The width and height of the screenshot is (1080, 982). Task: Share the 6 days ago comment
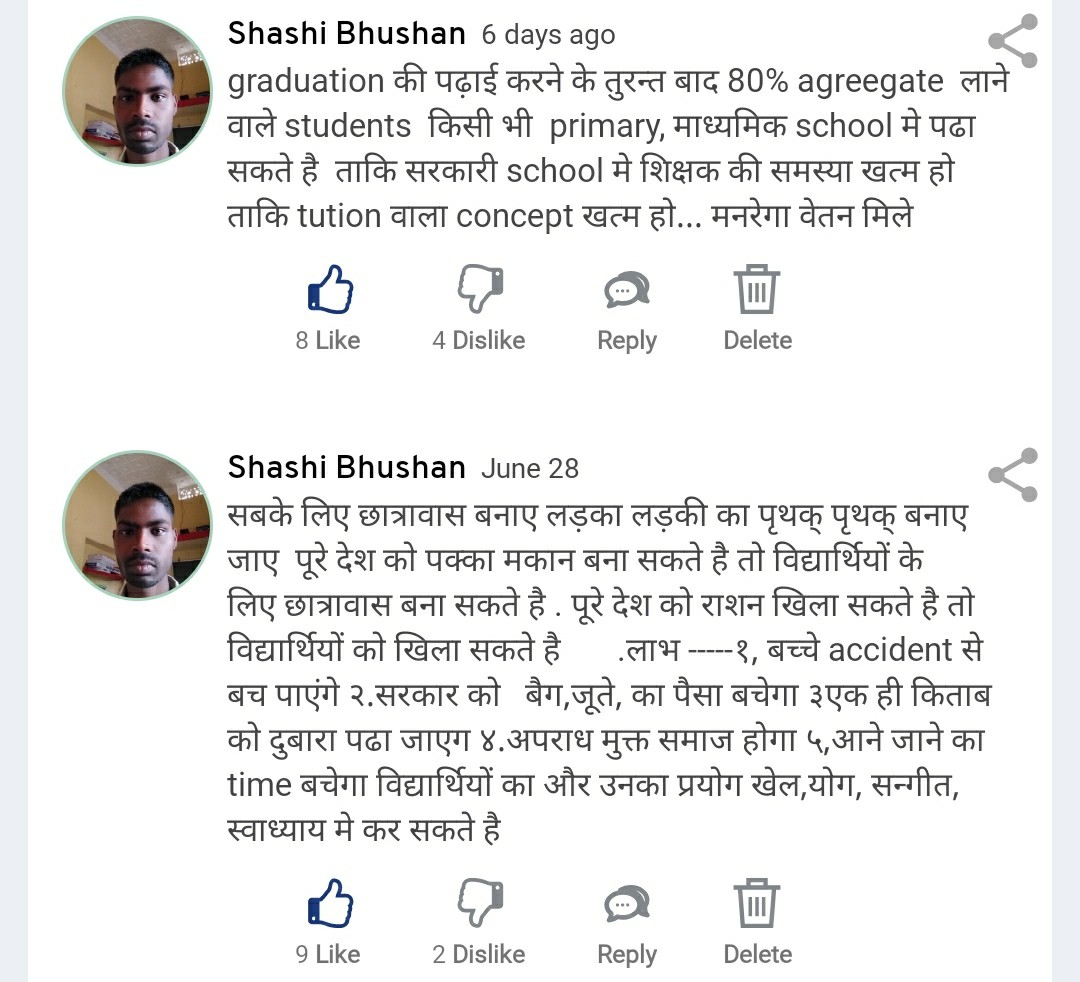click(x=1012, y=42)
